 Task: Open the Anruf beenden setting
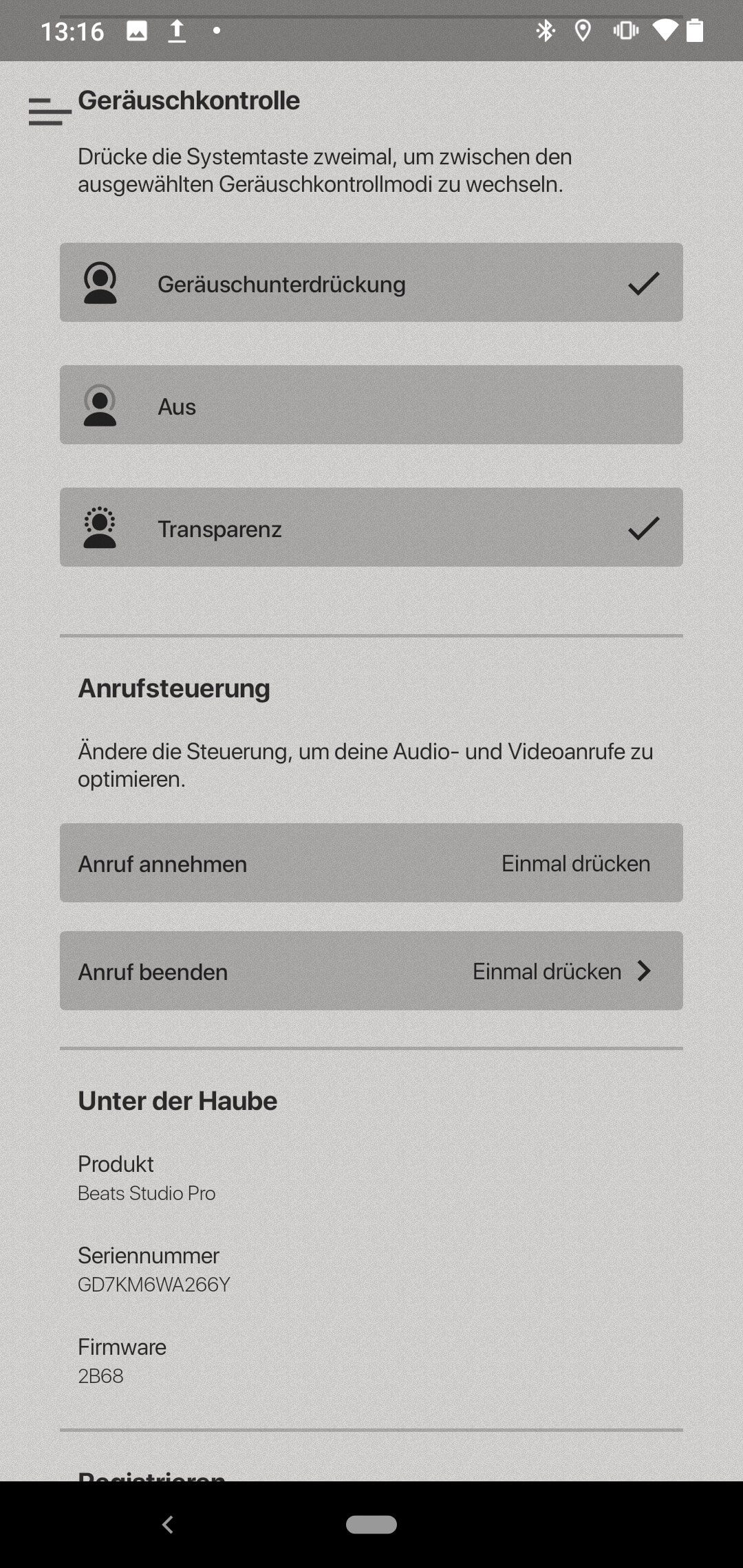[x=371, y=971]
